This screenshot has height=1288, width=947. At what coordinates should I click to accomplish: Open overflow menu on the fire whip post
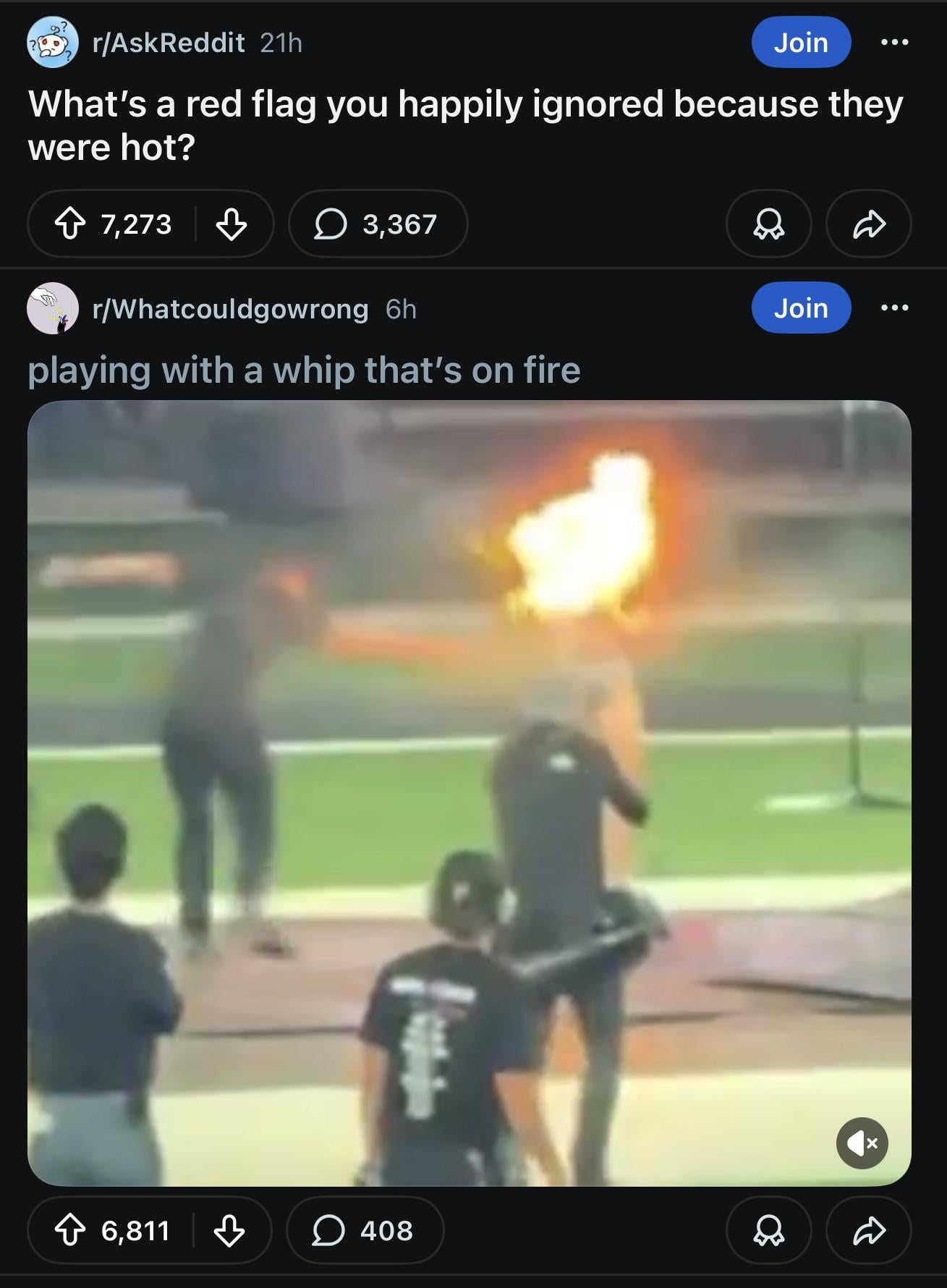(x=895, y=308)
